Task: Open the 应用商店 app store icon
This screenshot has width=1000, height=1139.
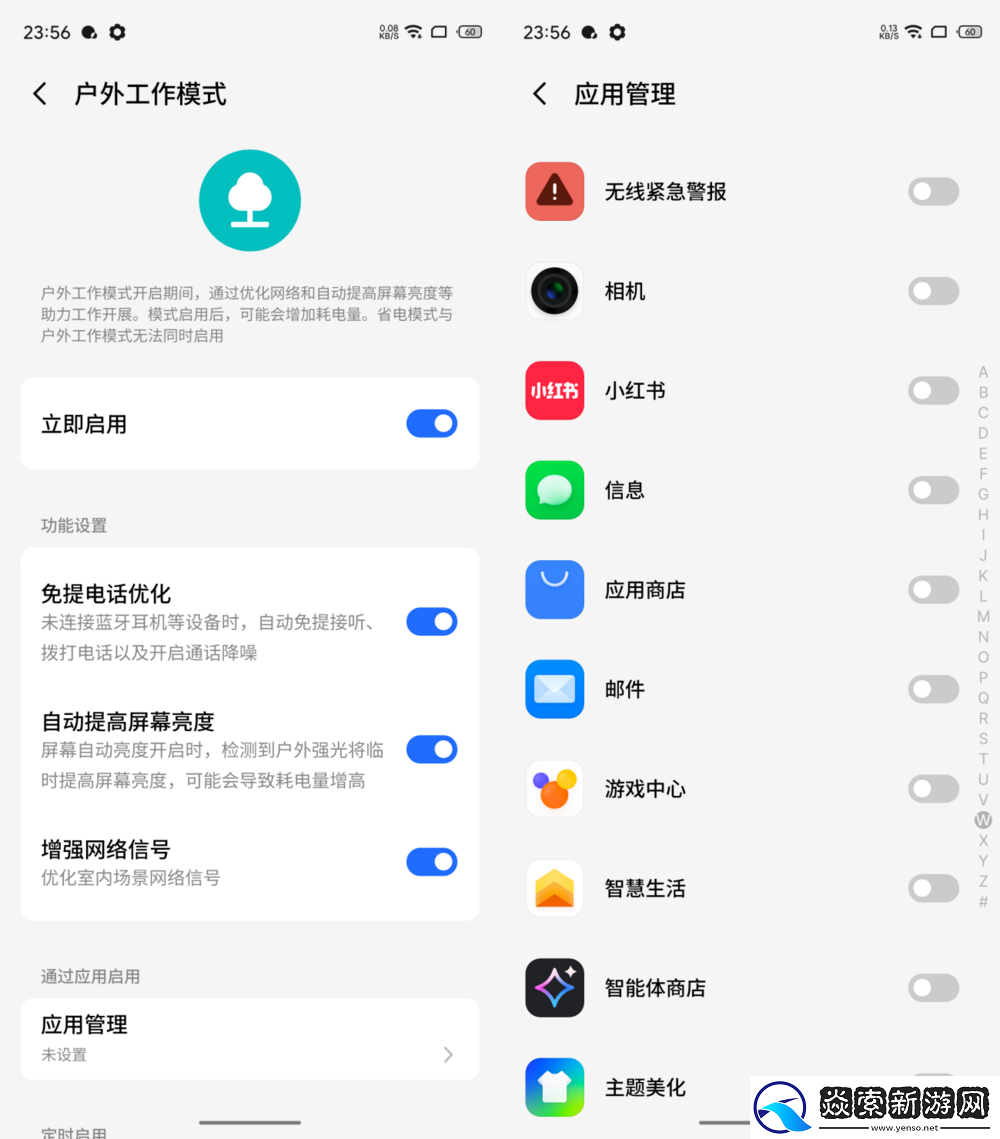Action: (x=554, y=590)
